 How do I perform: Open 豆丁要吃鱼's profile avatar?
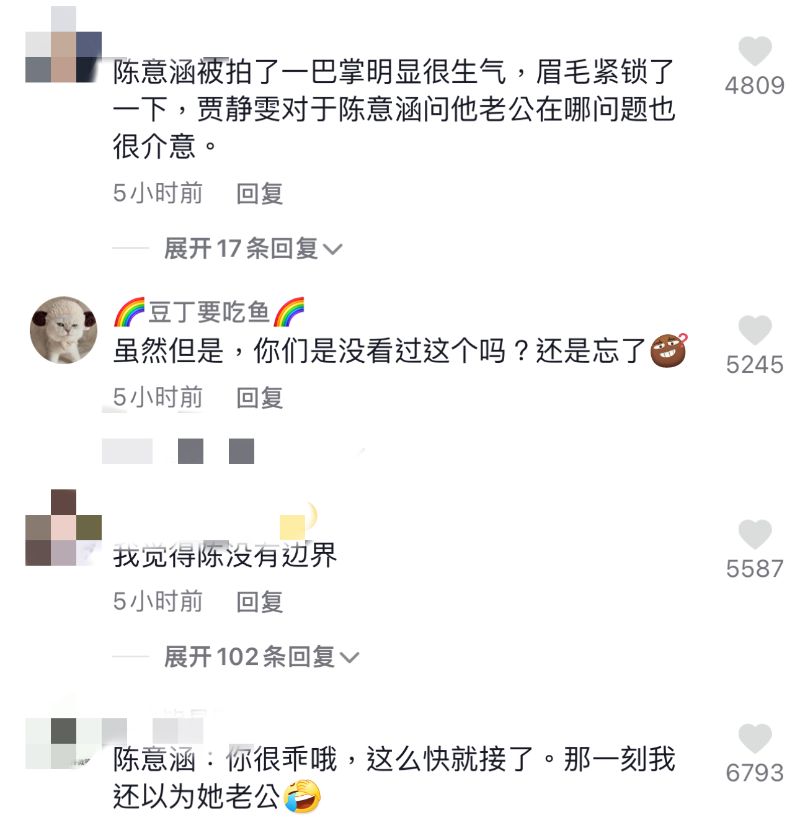coord(63,330)
